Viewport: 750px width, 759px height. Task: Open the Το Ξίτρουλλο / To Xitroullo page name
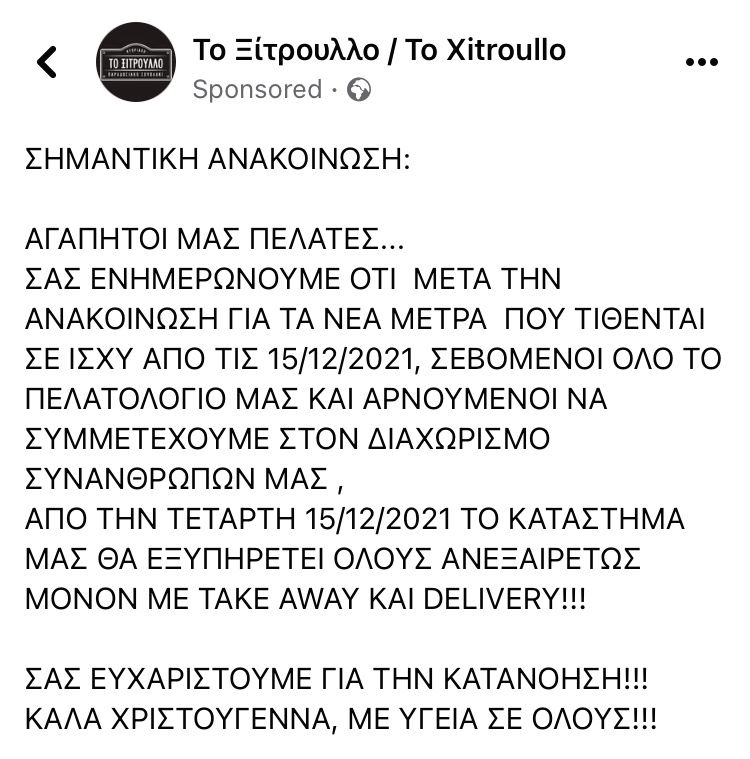(378, 49)
